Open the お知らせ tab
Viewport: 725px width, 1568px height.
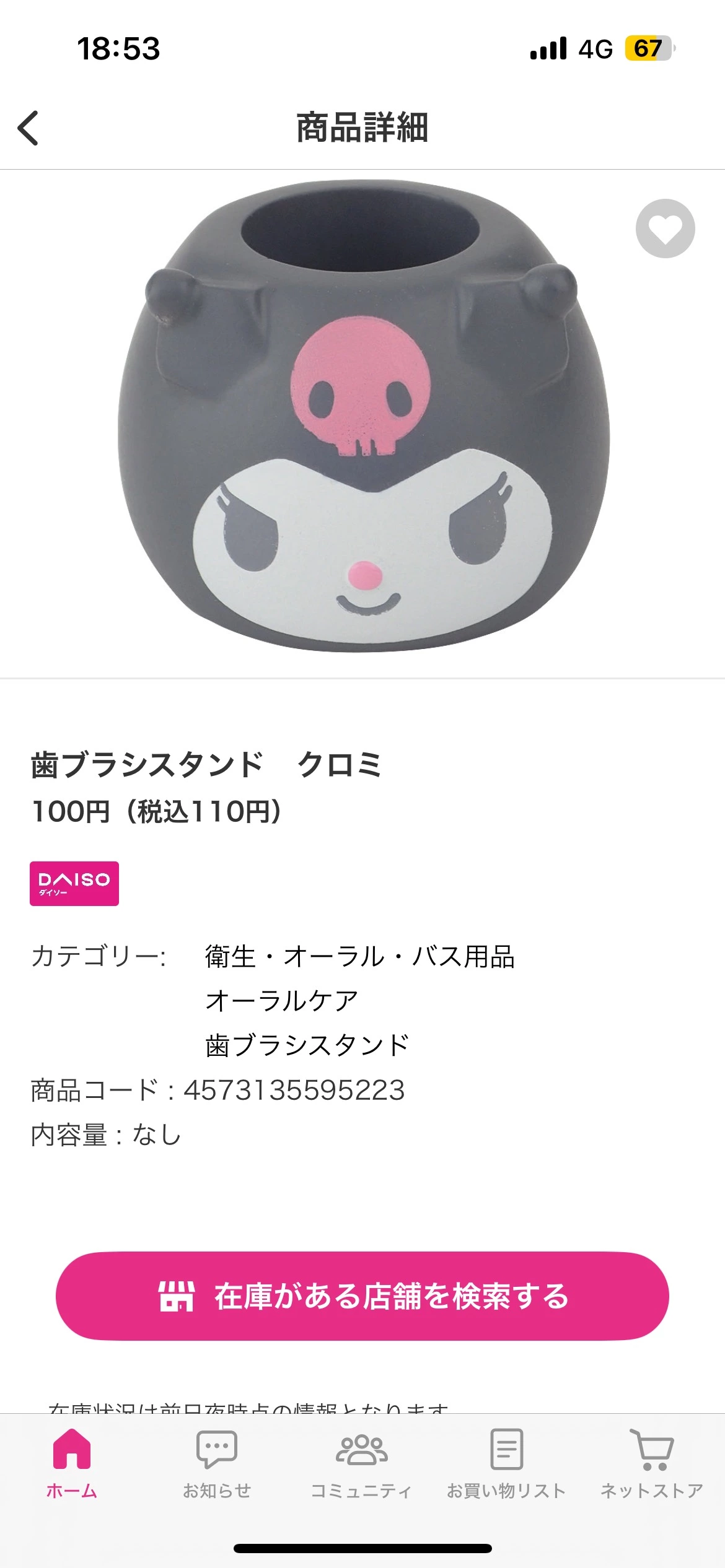click(x=217, y=1463)
